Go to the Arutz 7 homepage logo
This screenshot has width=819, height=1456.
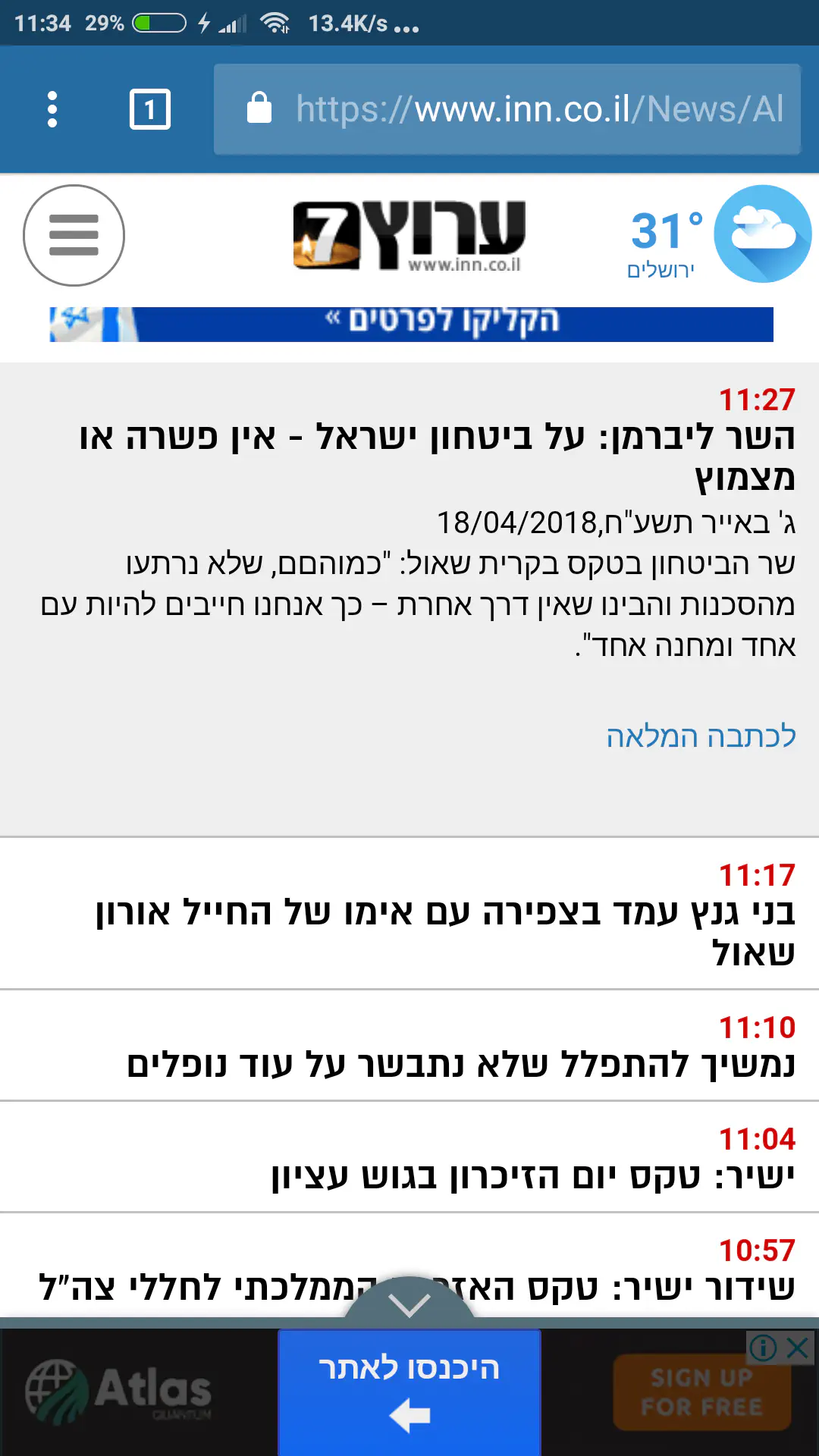pyautogui.click(x=409, y=235)
